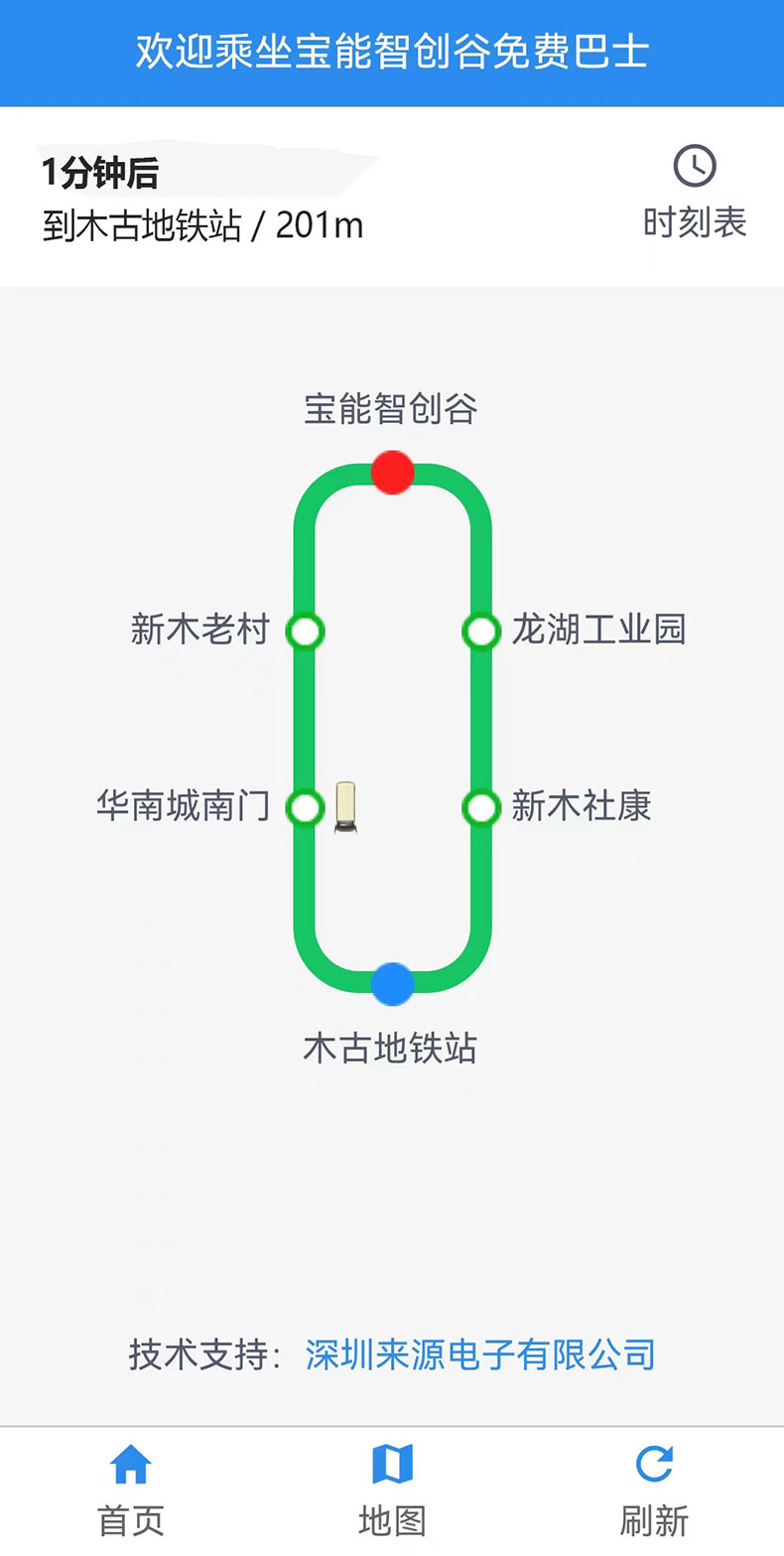This screenshot has width=784, height=1556.
Task: Switch to the 首页 home tab
Action: click(x=130, y=1489)
